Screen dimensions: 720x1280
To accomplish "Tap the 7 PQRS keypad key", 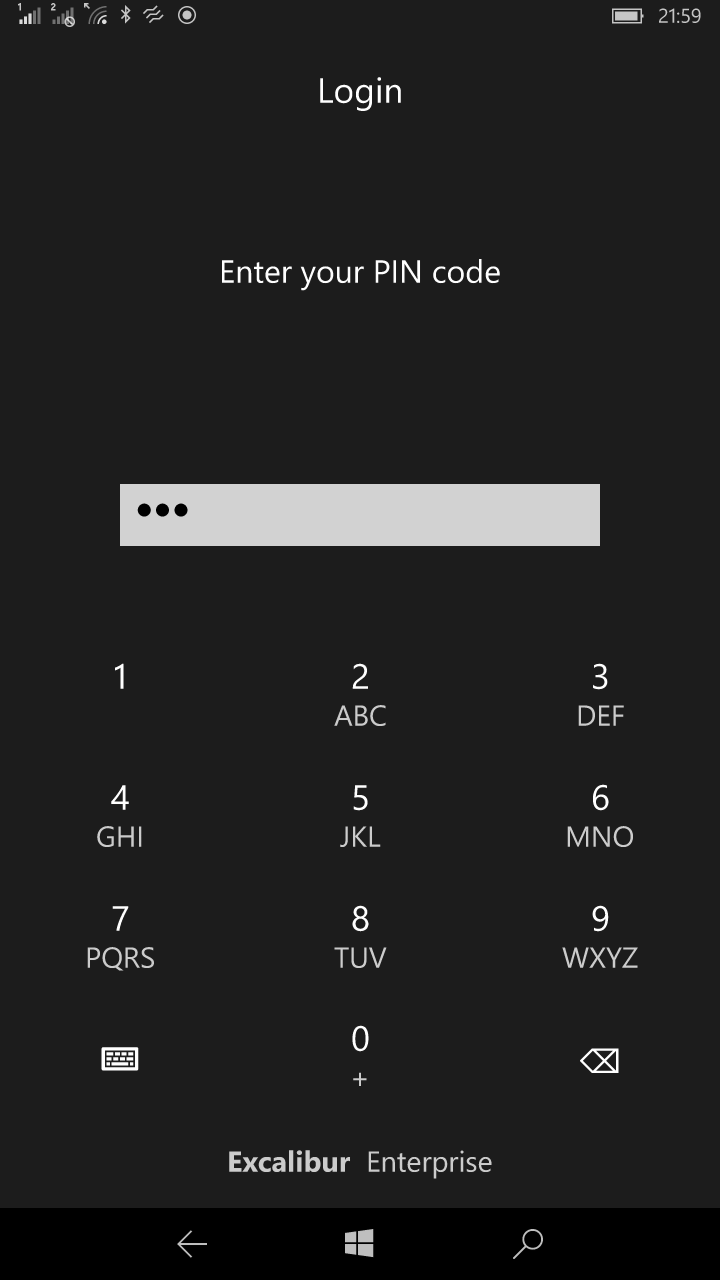I will point(119,935).
